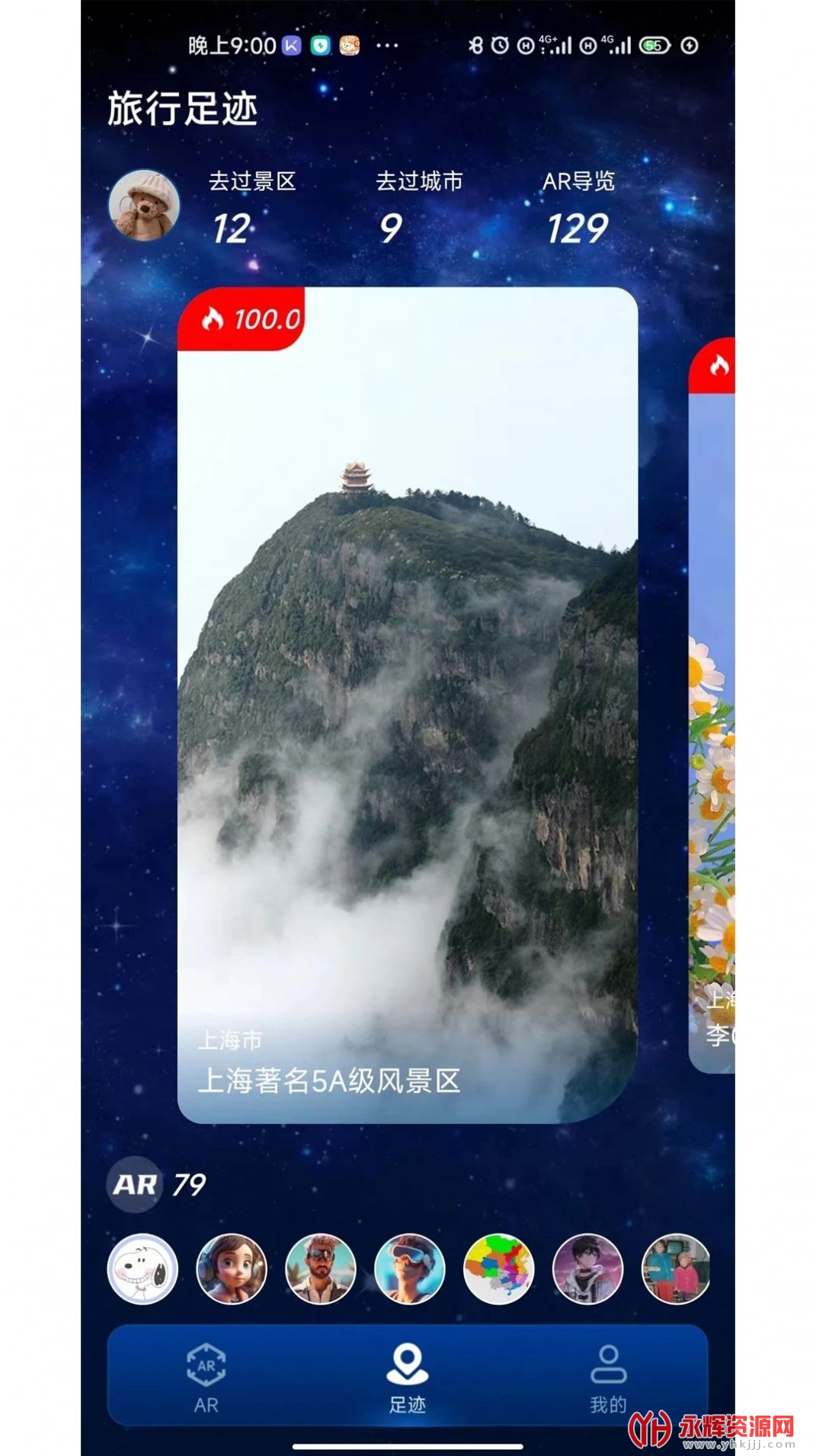Select the VR headset character avatar

410,1269
